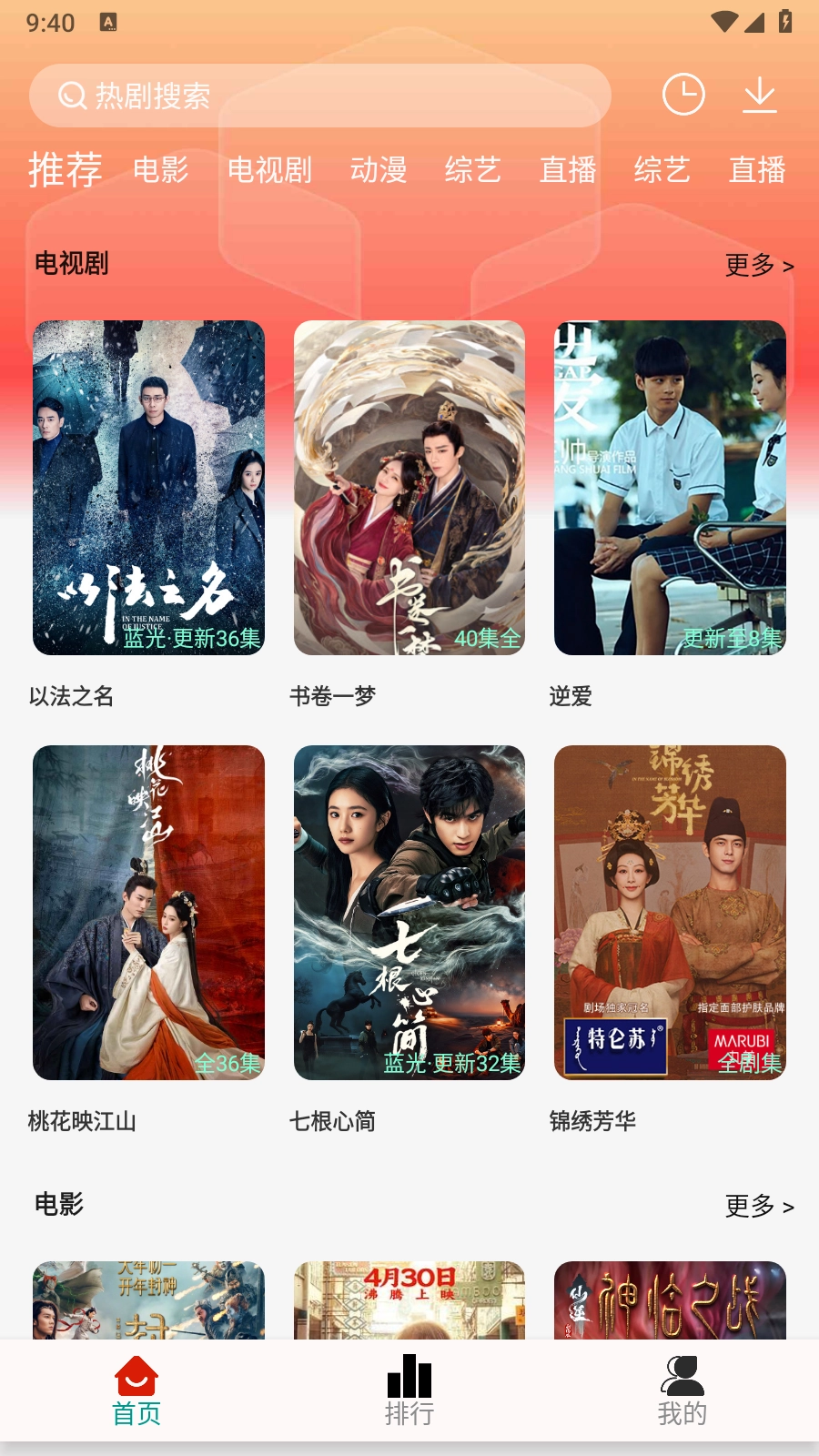Select the 推荐 tab

(65, 170)
